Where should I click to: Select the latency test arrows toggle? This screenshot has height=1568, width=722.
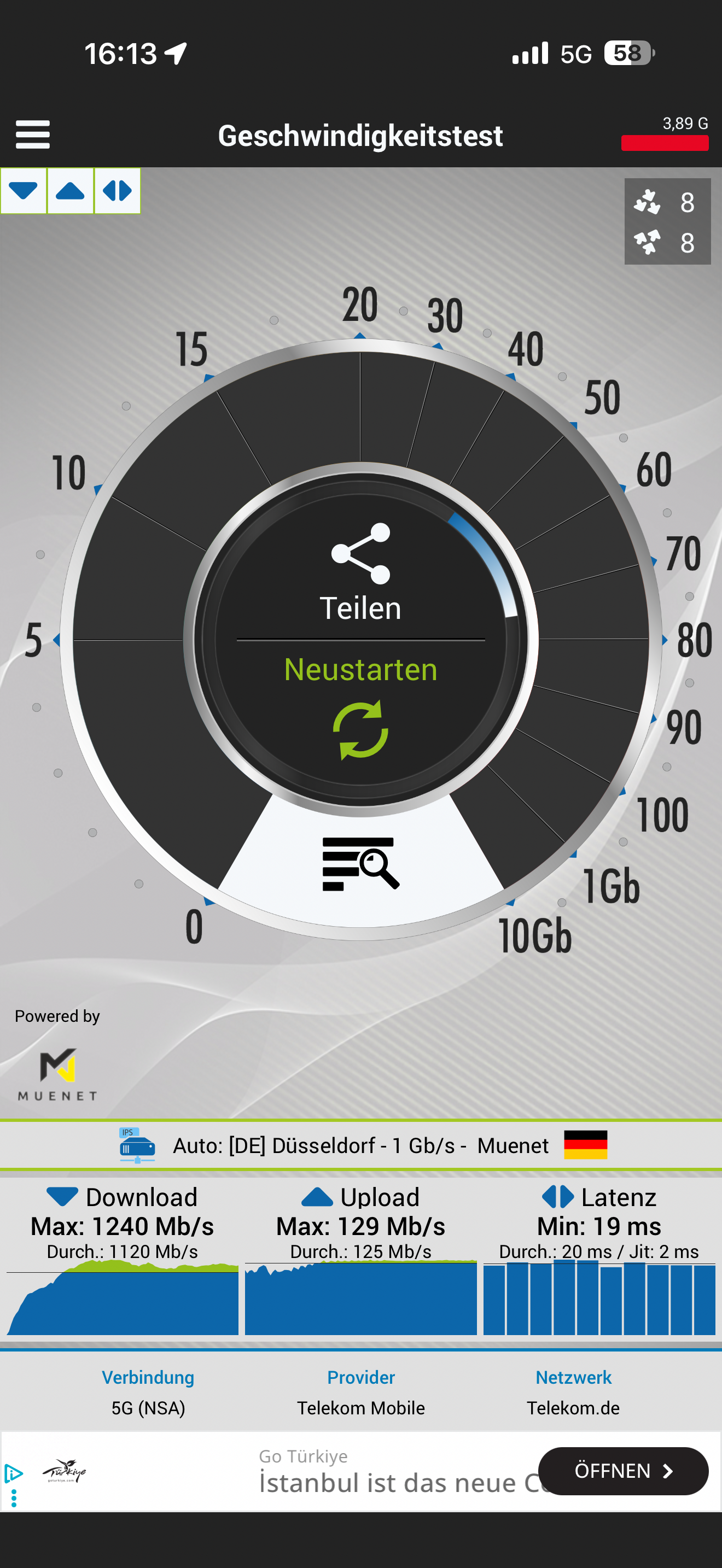click(x=117, y=191)
